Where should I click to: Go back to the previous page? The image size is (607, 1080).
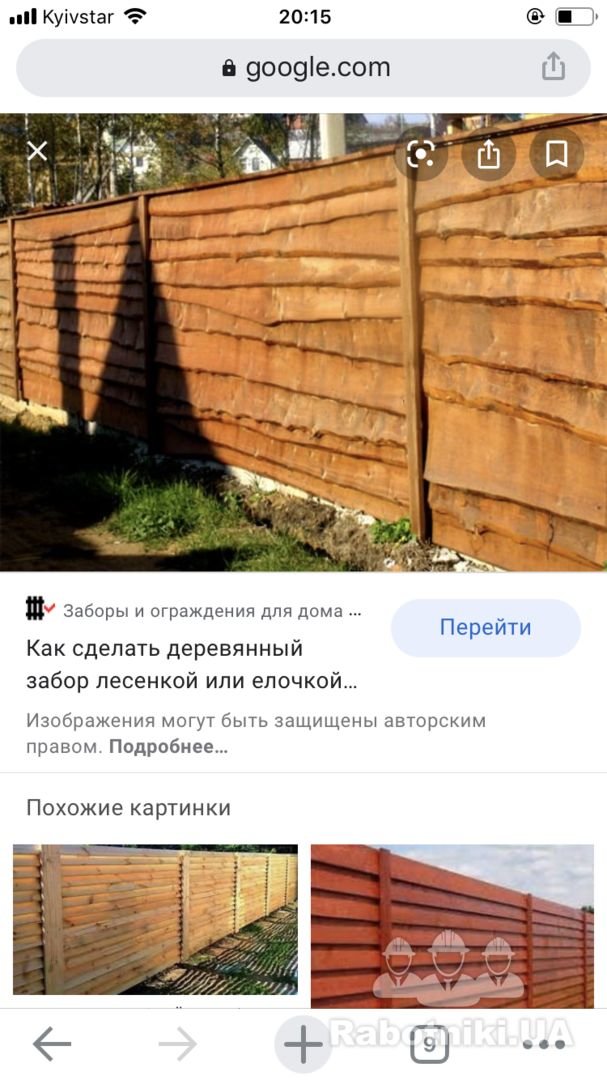[52, 1045]
